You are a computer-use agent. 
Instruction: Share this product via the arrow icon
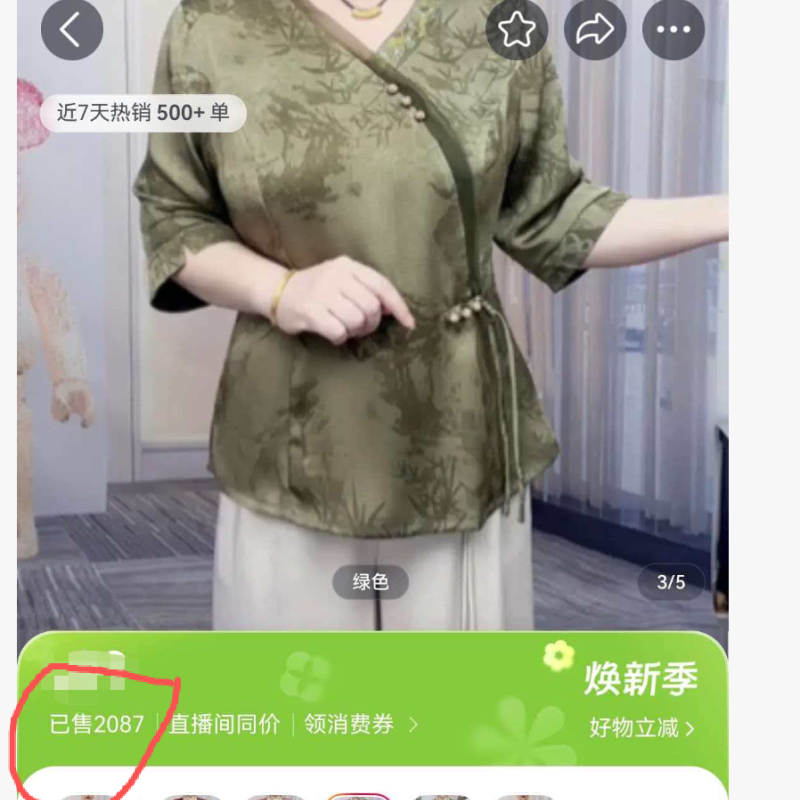pos(595,29)
